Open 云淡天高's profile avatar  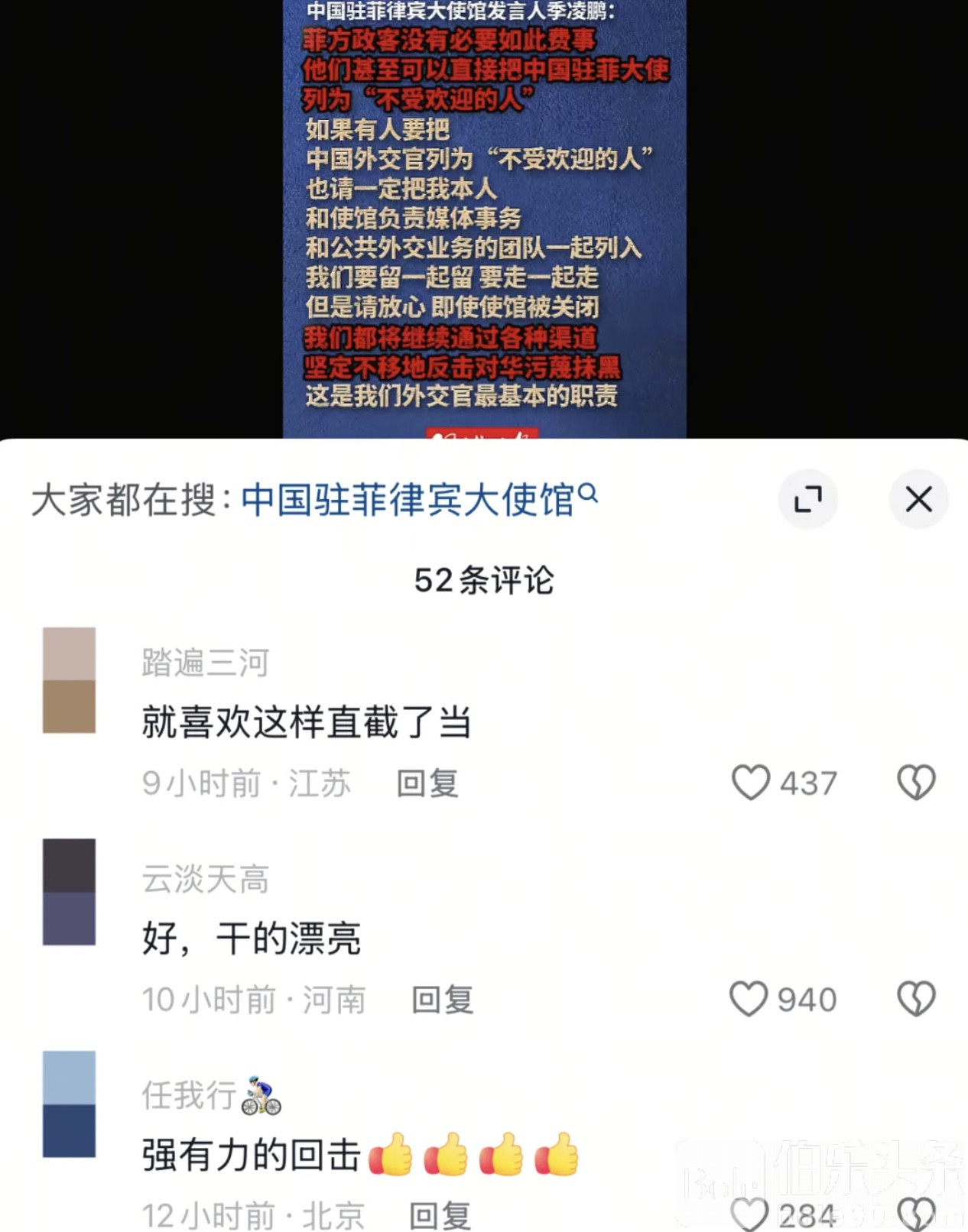tap(69, 892)
